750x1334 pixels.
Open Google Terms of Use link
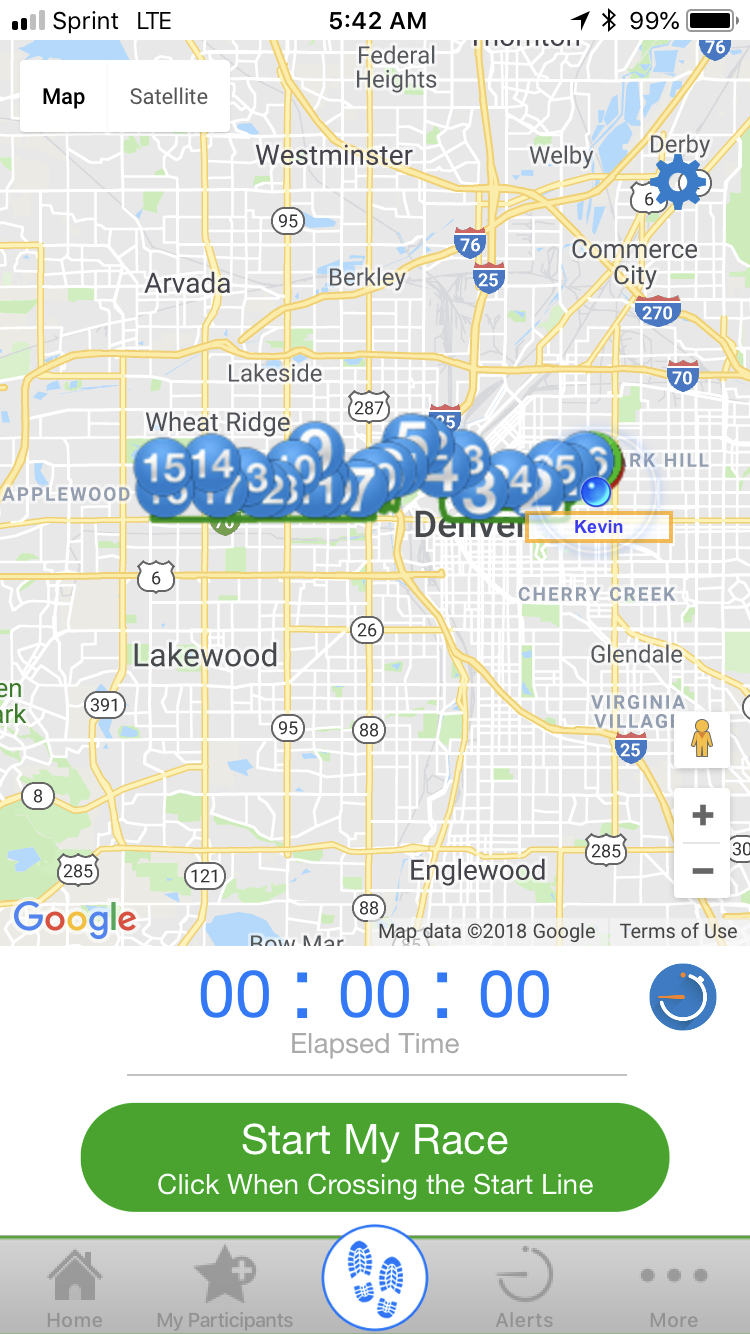coord(678,931)
